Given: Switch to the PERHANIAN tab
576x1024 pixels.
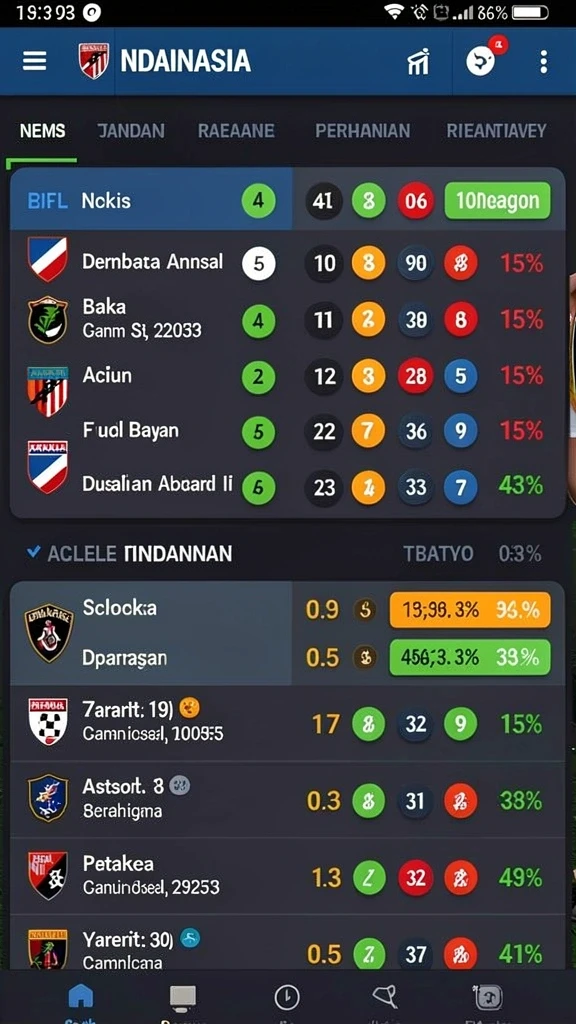Looking at the screenshot, I should pyautogui.click(x=362, y=131).
